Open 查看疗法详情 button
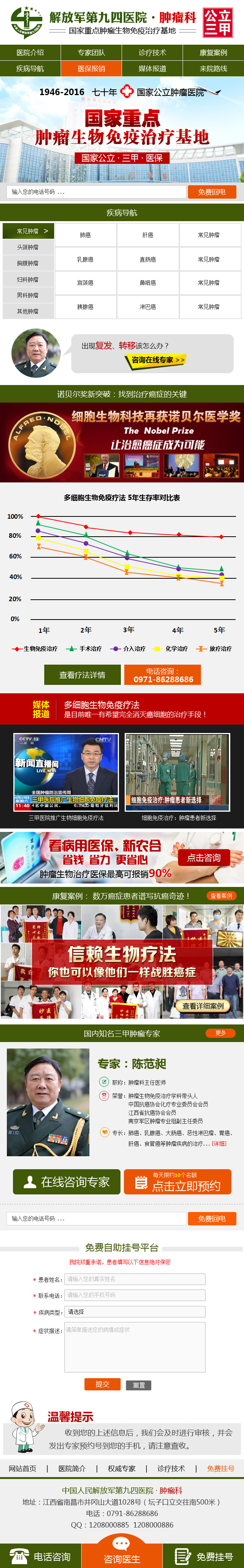 82,675
